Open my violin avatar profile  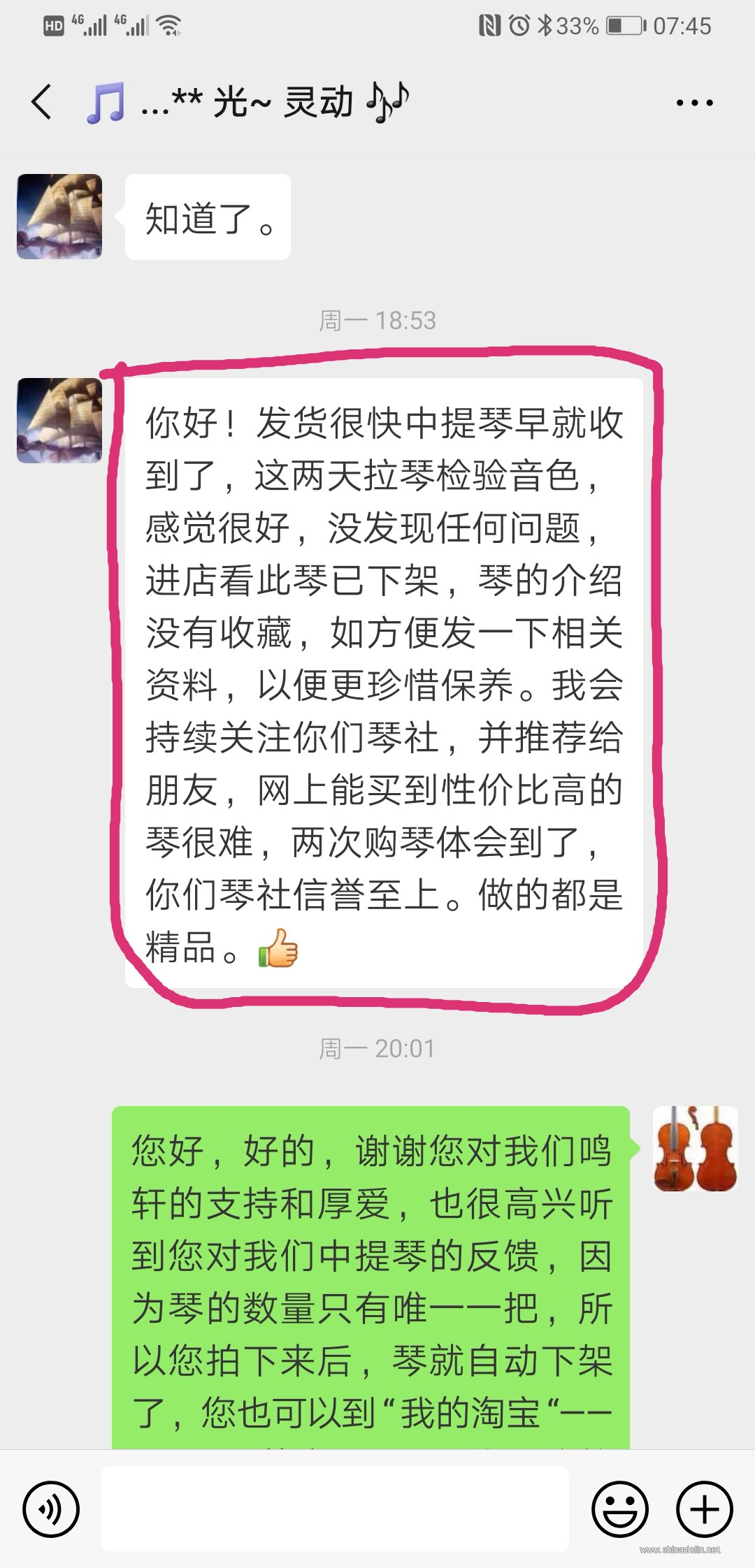pos(696,1149)
